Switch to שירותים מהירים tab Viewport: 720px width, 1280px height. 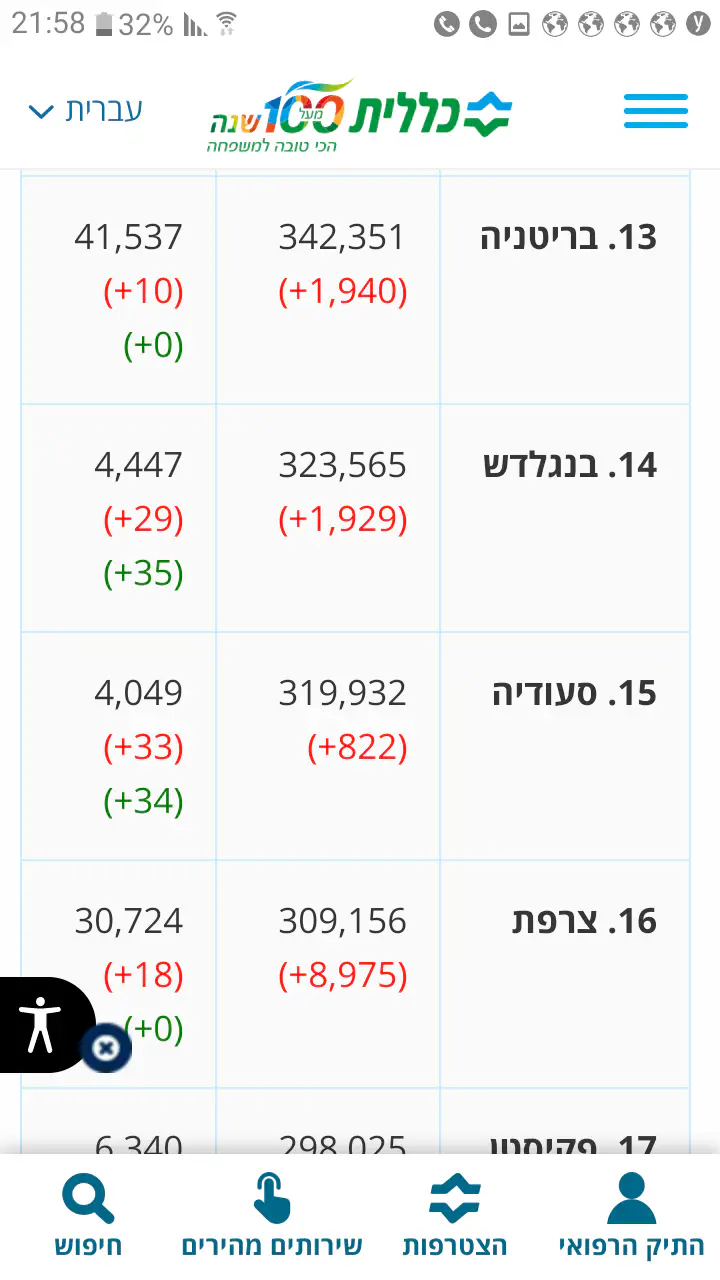click(272, 1216)
